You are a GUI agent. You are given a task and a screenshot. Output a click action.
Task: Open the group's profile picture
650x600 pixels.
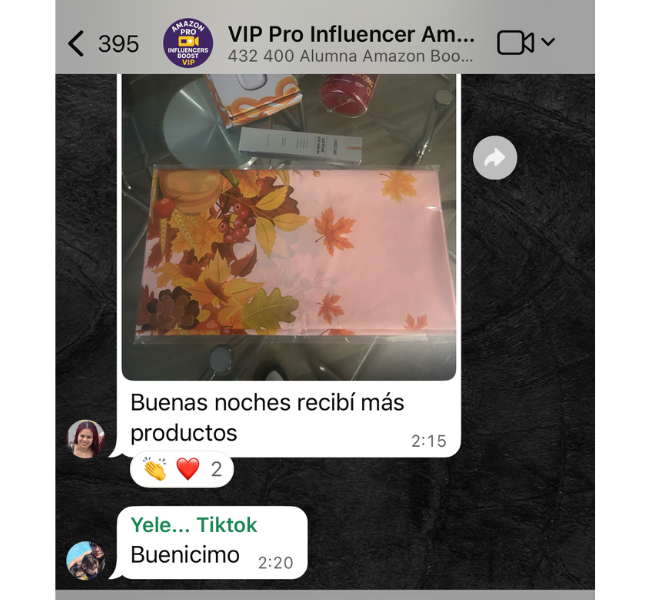[188, 43]
